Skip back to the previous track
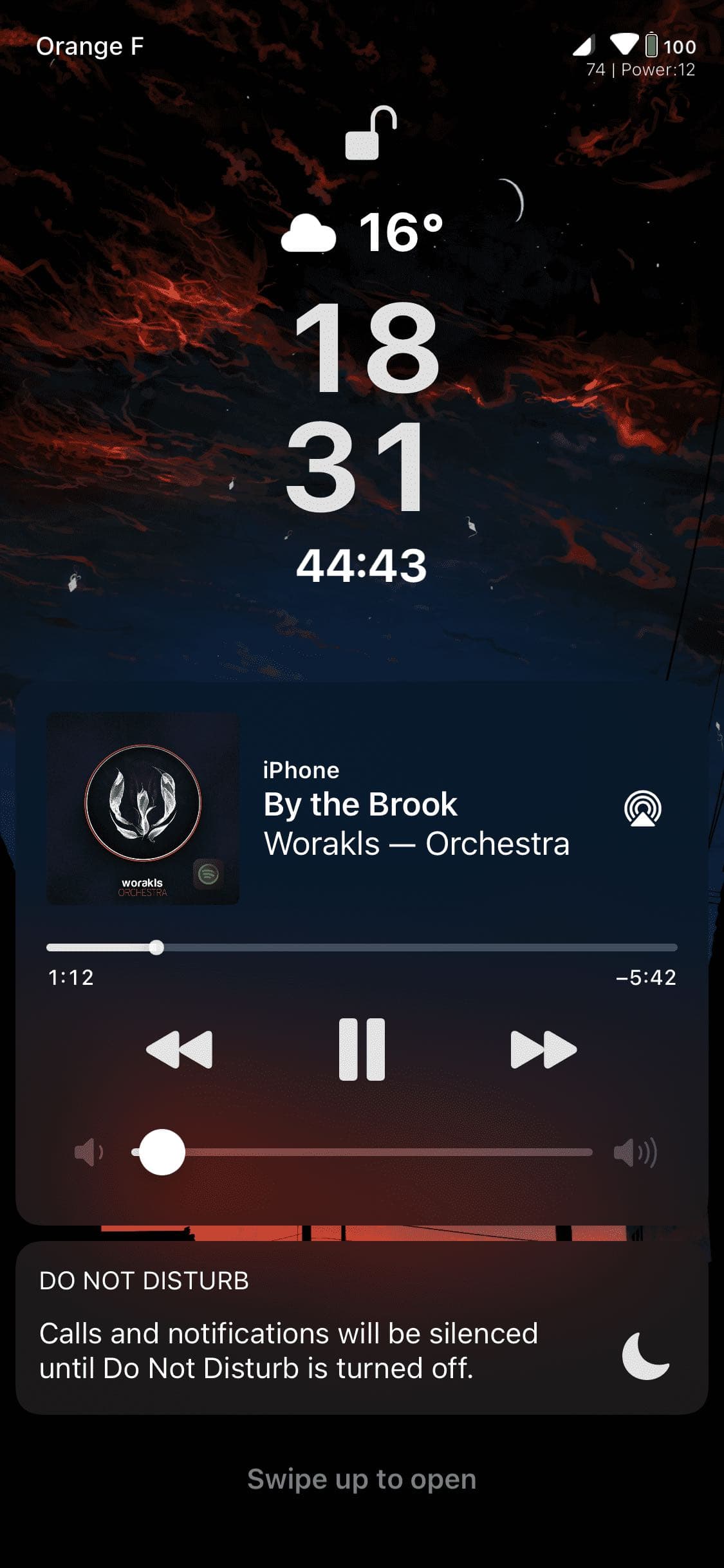This screenshot has height=1568, width=724. 180,1049
